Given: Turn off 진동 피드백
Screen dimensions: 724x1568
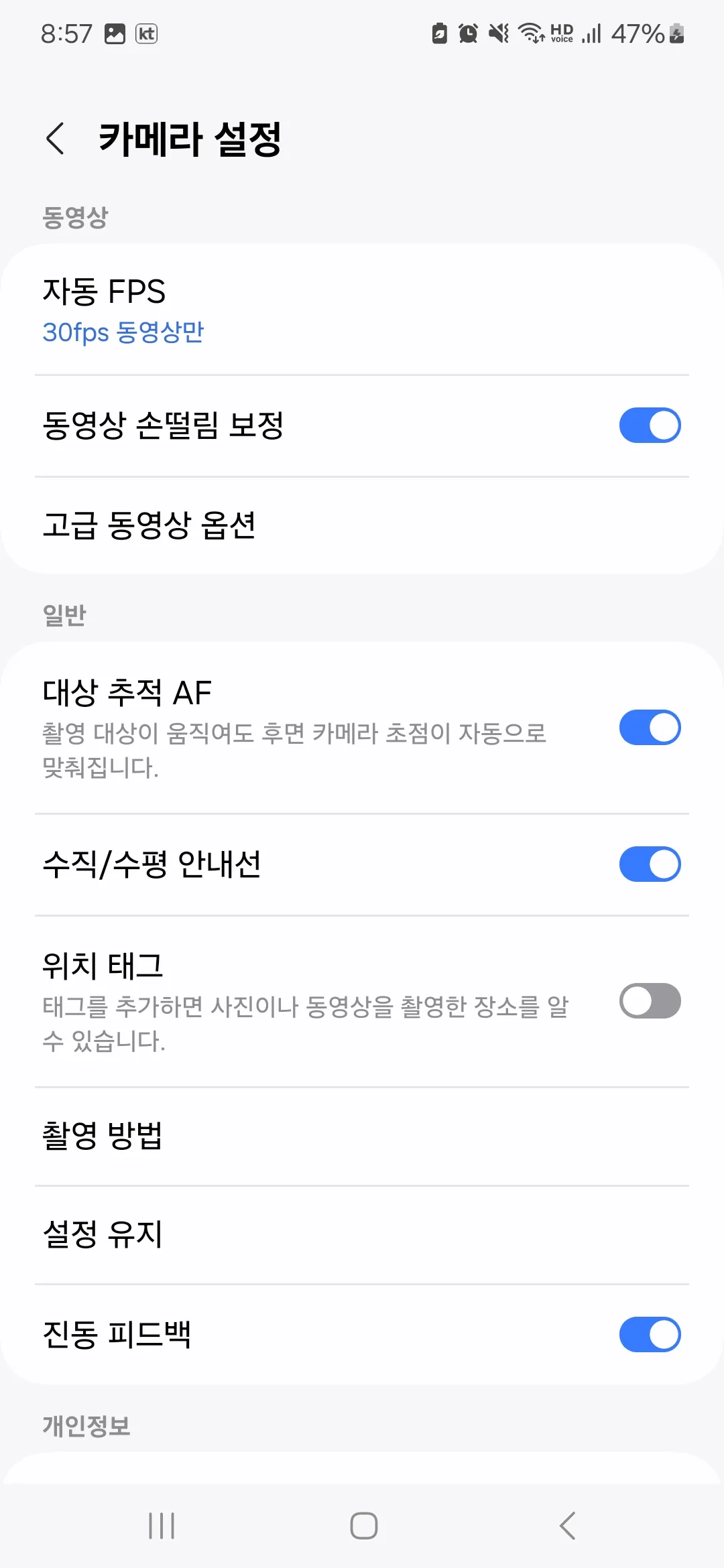Looking at the screenshot, I should pos(649,1334).
